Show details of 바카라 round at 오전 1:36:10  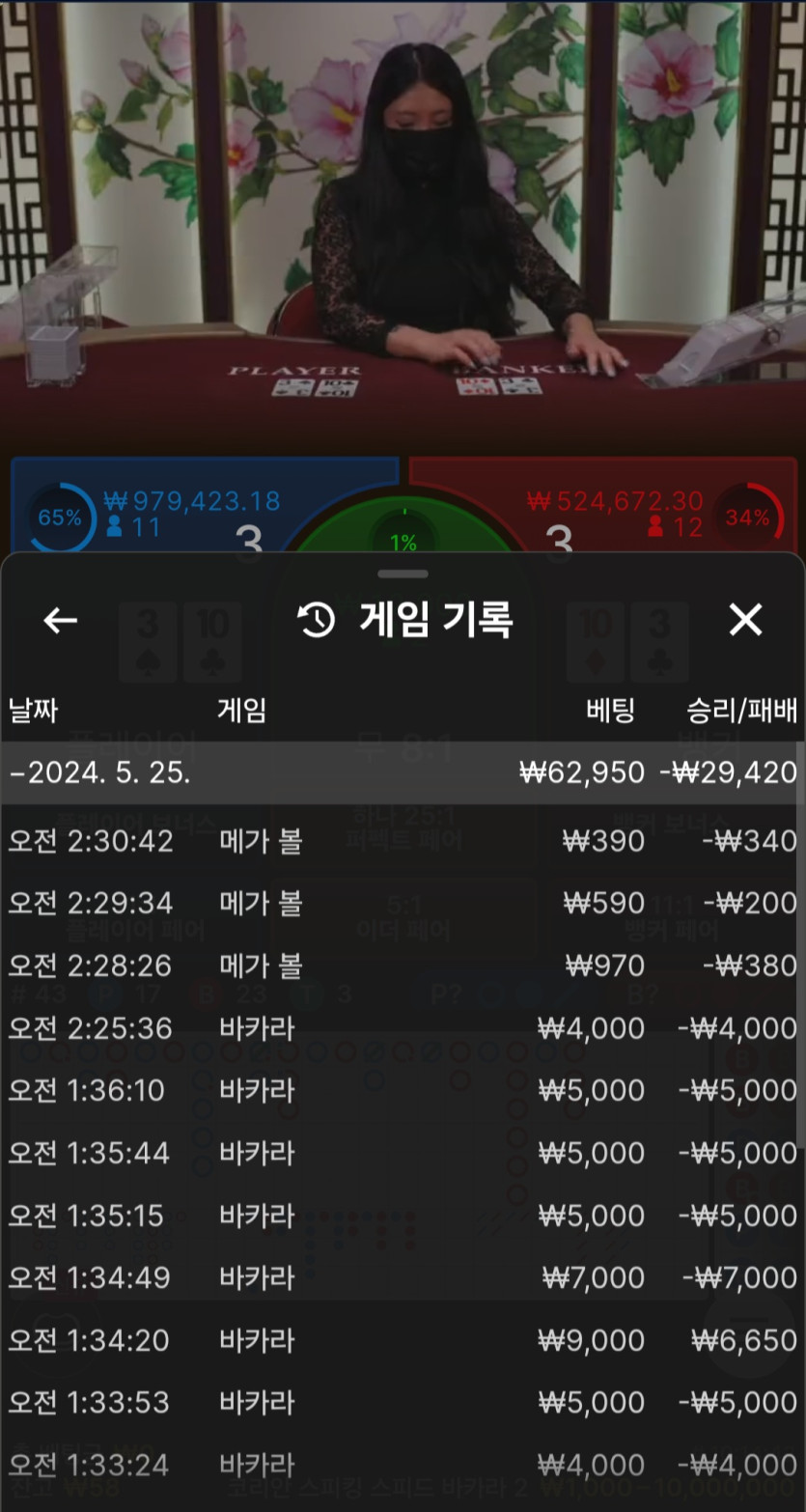403,1091
